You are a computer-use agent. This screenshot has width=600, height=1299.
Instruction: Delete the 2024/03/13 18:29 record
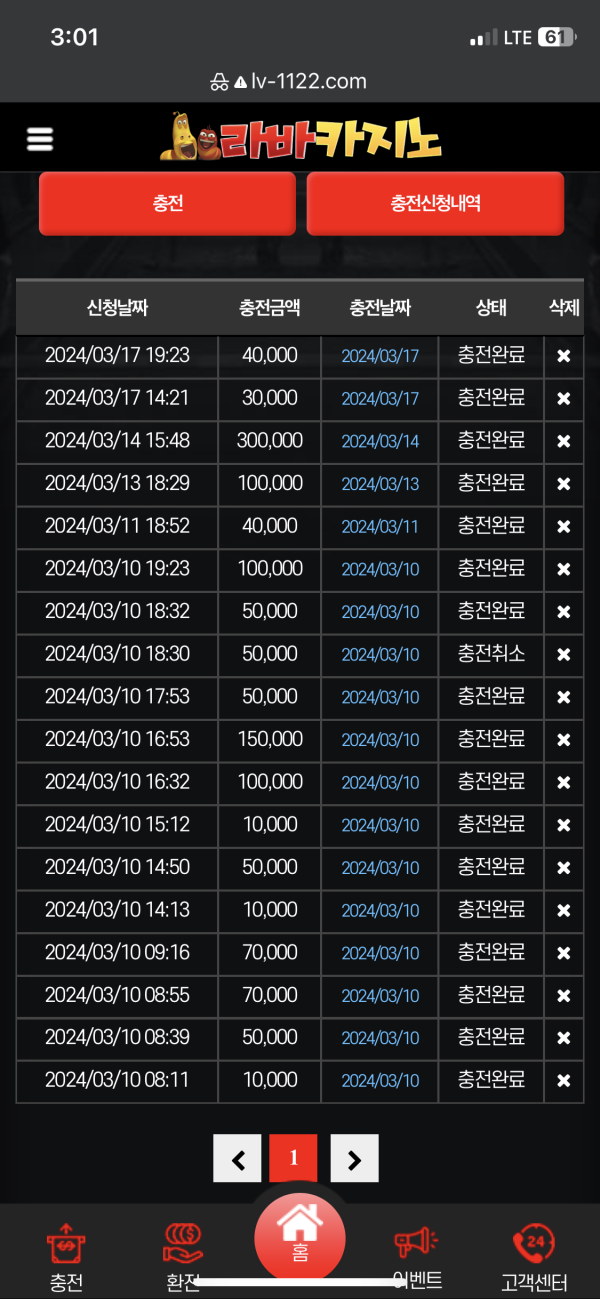pyautogui.click(x=564, y=484)
